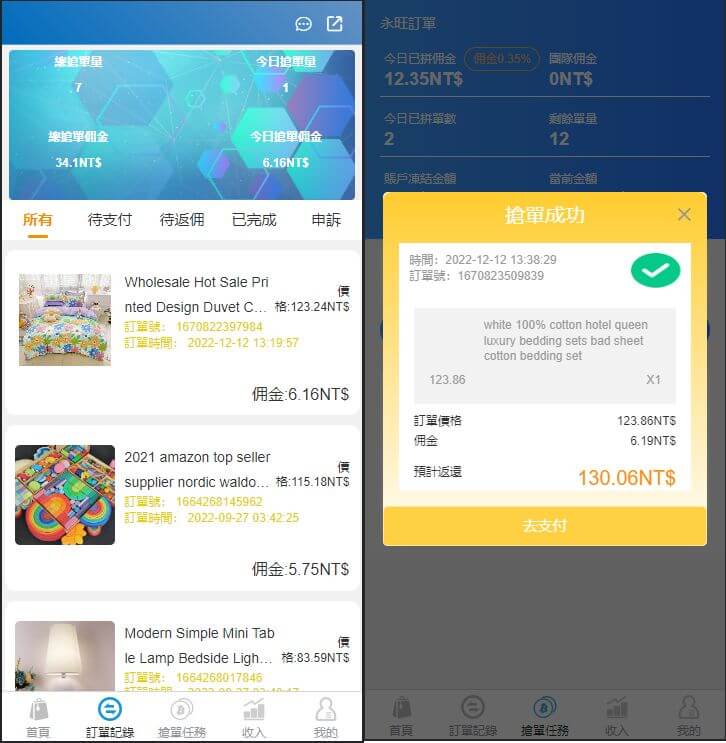
Task: Open the 申訴 tab
Action: point(326,220)
